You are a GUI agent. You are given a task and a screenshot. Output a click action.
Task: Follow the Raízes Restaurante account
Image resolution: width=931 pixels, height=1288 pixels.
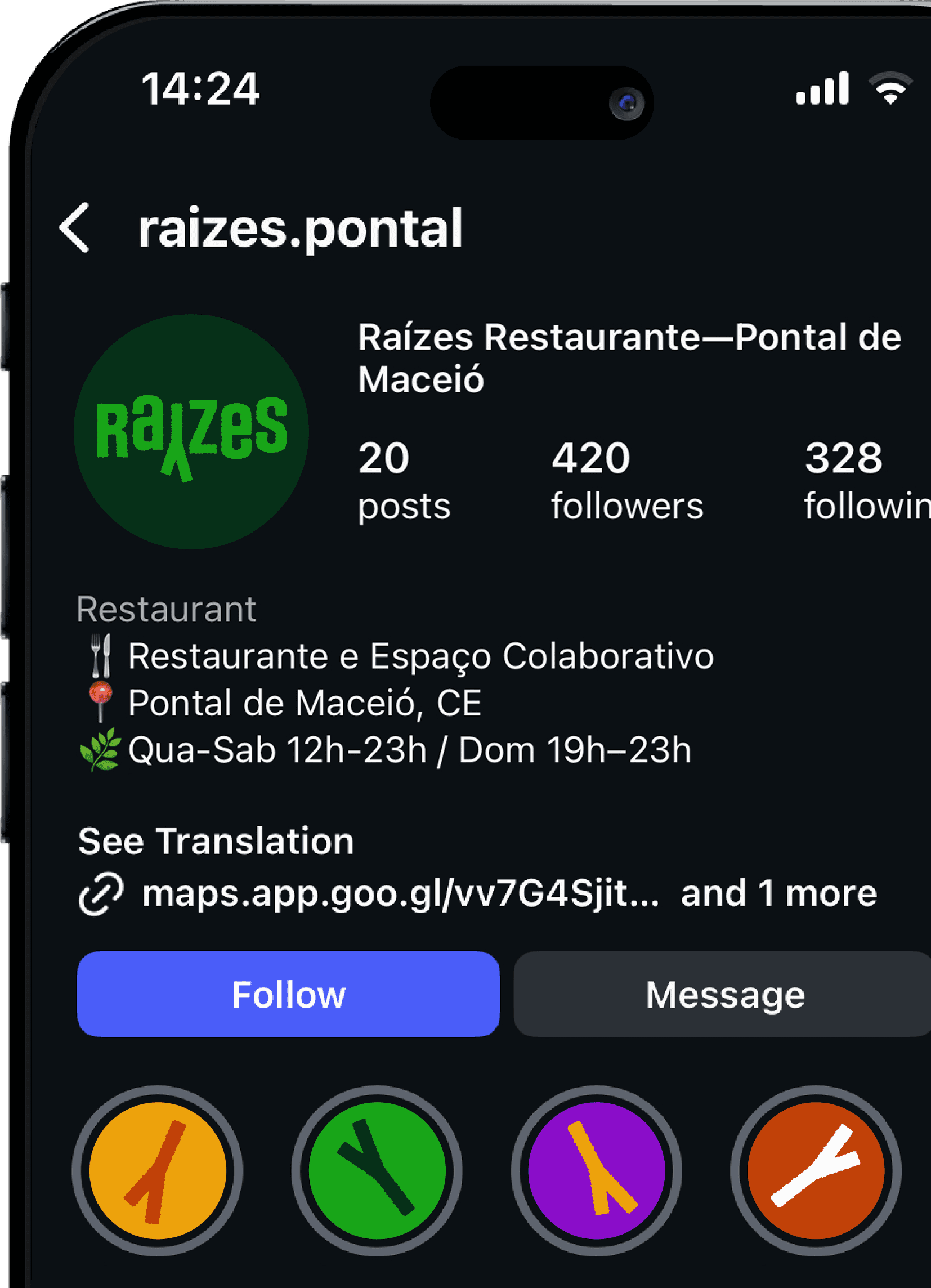(288, 994)
